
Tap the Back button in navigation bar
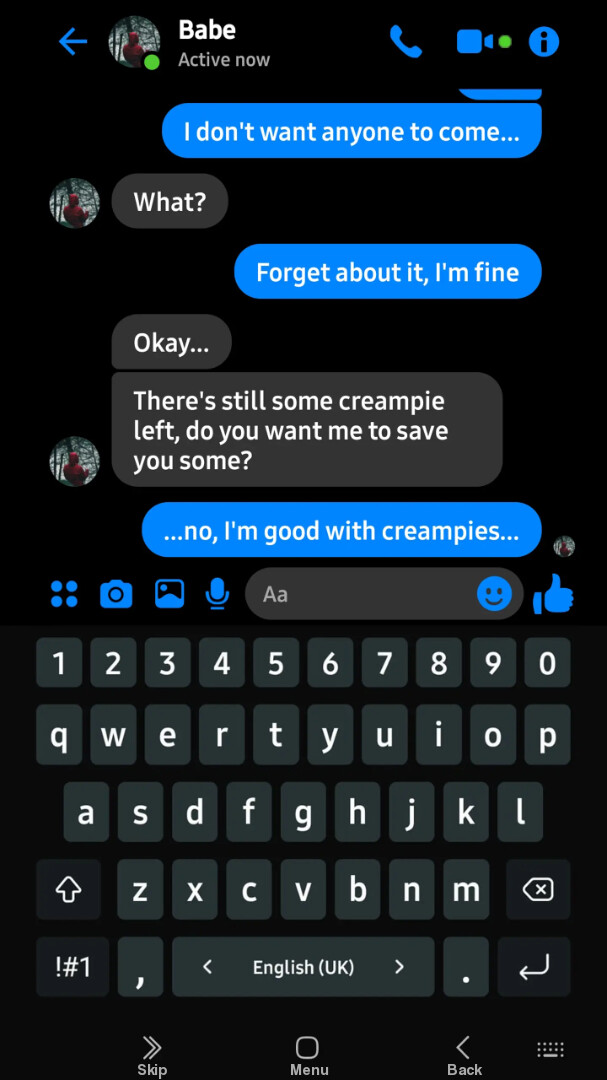coord(463,1055)
